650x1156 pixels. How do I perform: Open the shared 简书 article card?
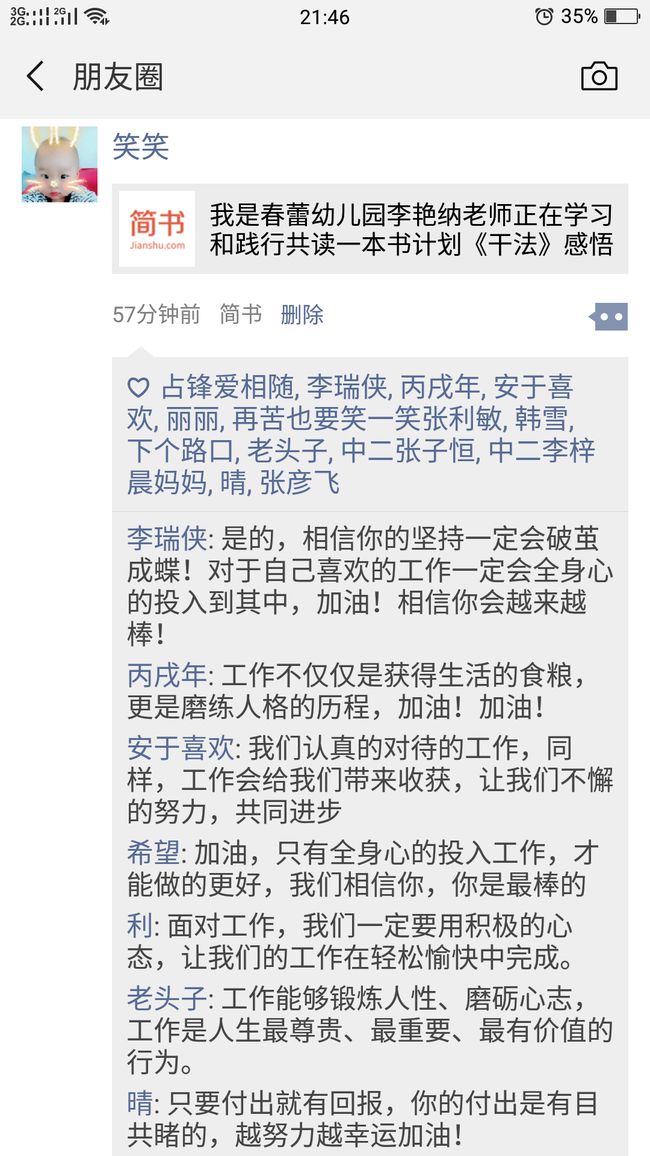[x=370, y=229]
